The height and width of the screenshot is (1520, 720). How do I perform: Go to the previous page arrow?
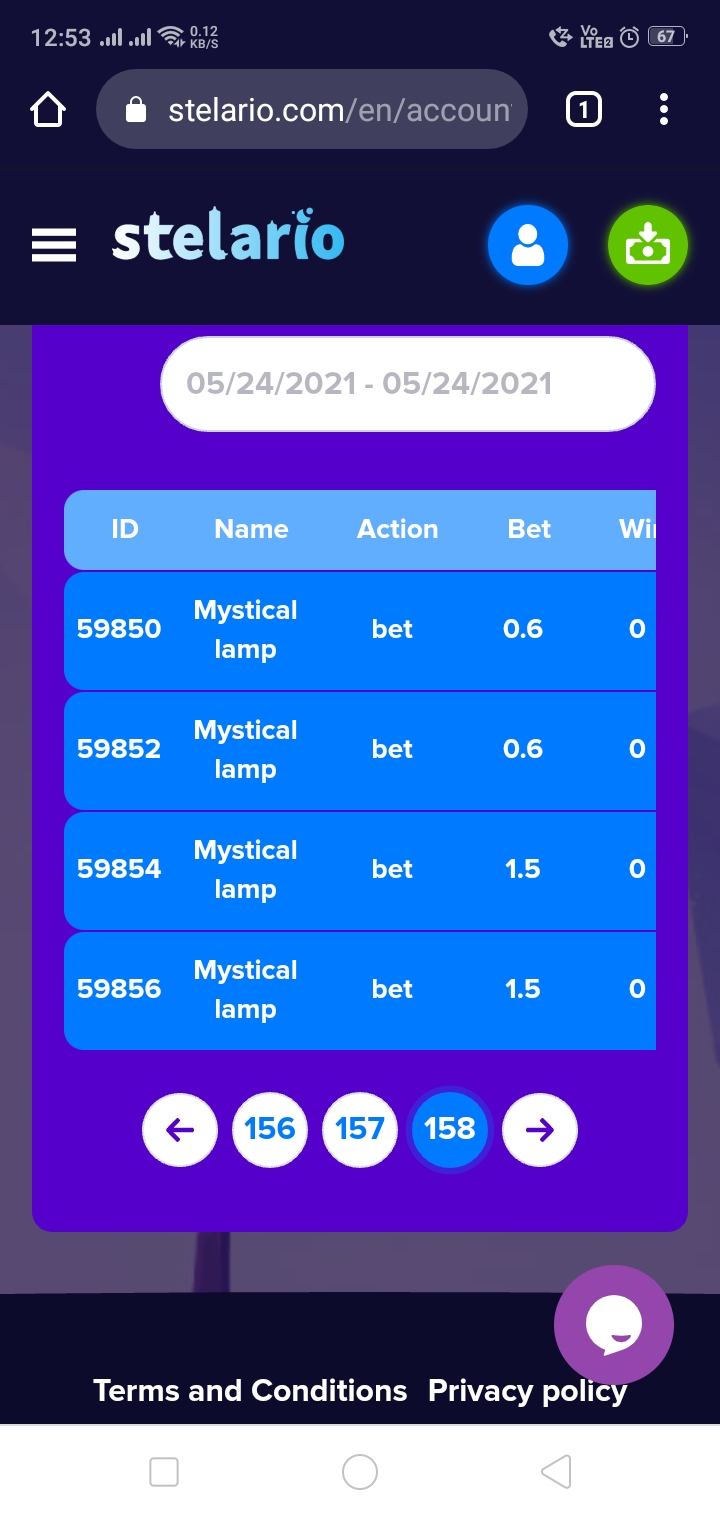pyautogui.click(x=180, y=1130)
